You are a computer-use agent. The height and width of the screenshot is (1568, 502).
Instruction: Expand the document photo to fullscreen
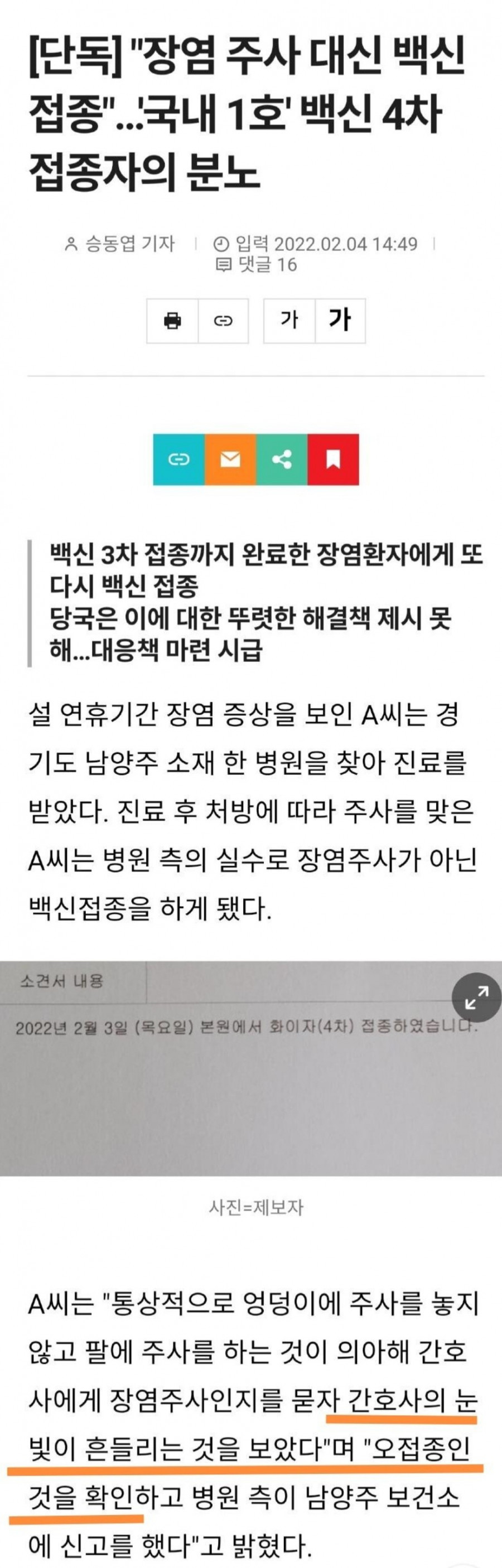coord(476,998)
